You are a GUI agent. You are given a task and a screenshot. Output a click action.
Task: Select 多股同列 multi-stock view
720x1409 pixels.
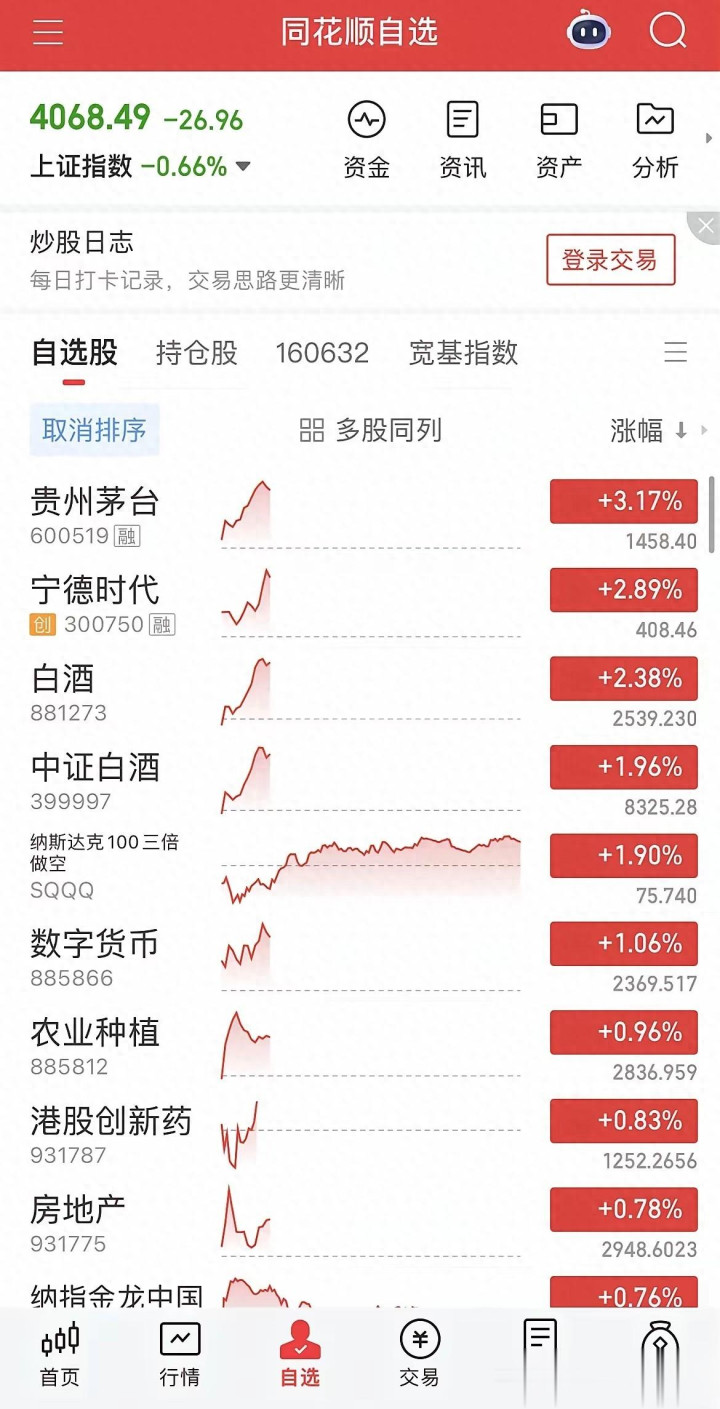click(x=370, y=431)
